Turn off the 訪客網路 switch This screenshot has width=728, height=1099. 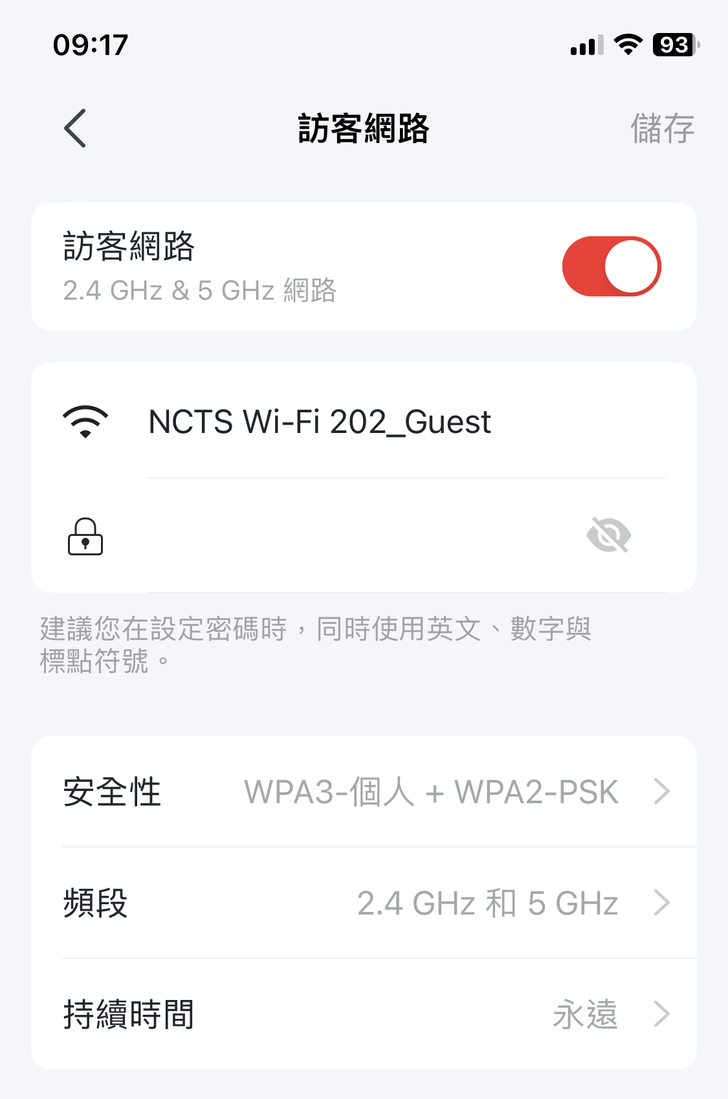611,266
